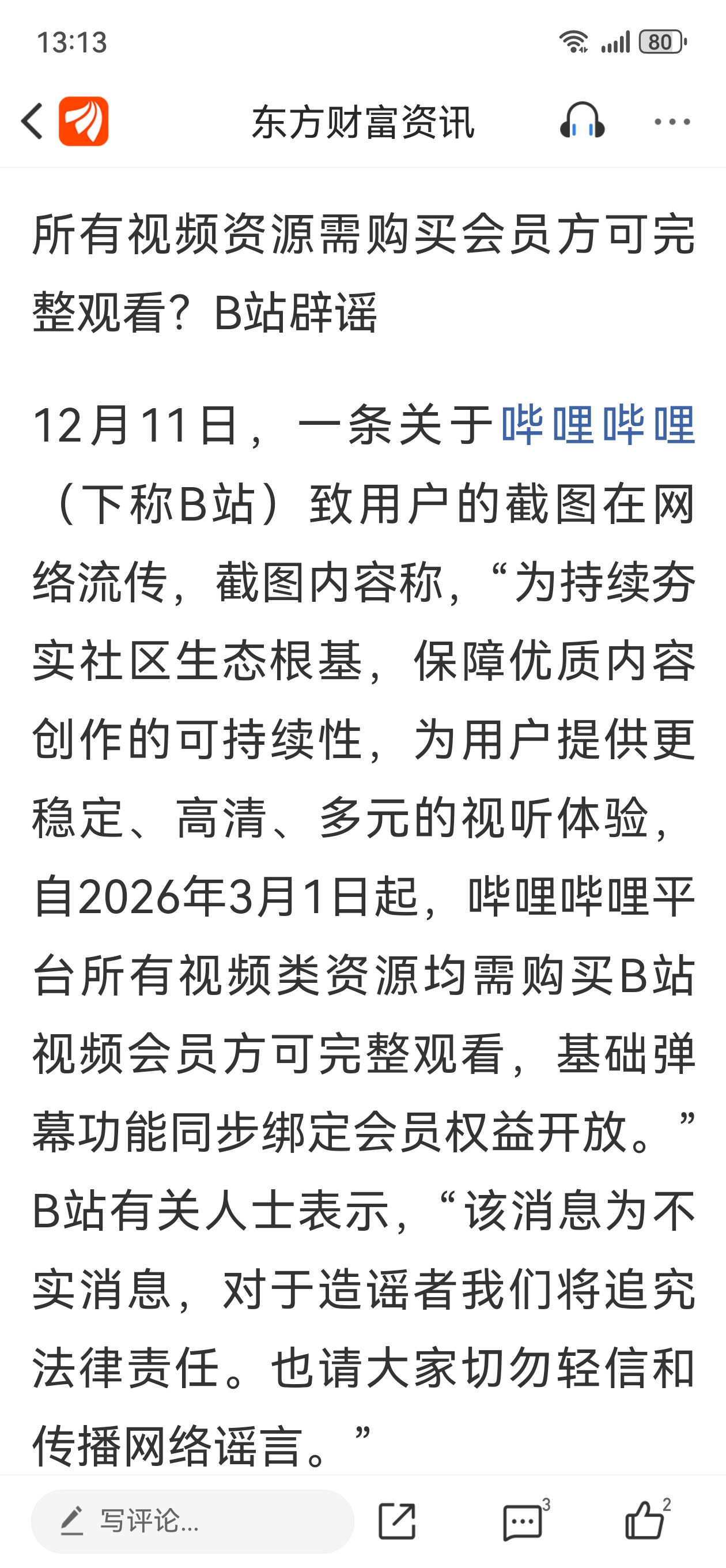Listen to article via headphone icon

coord(582,121)
